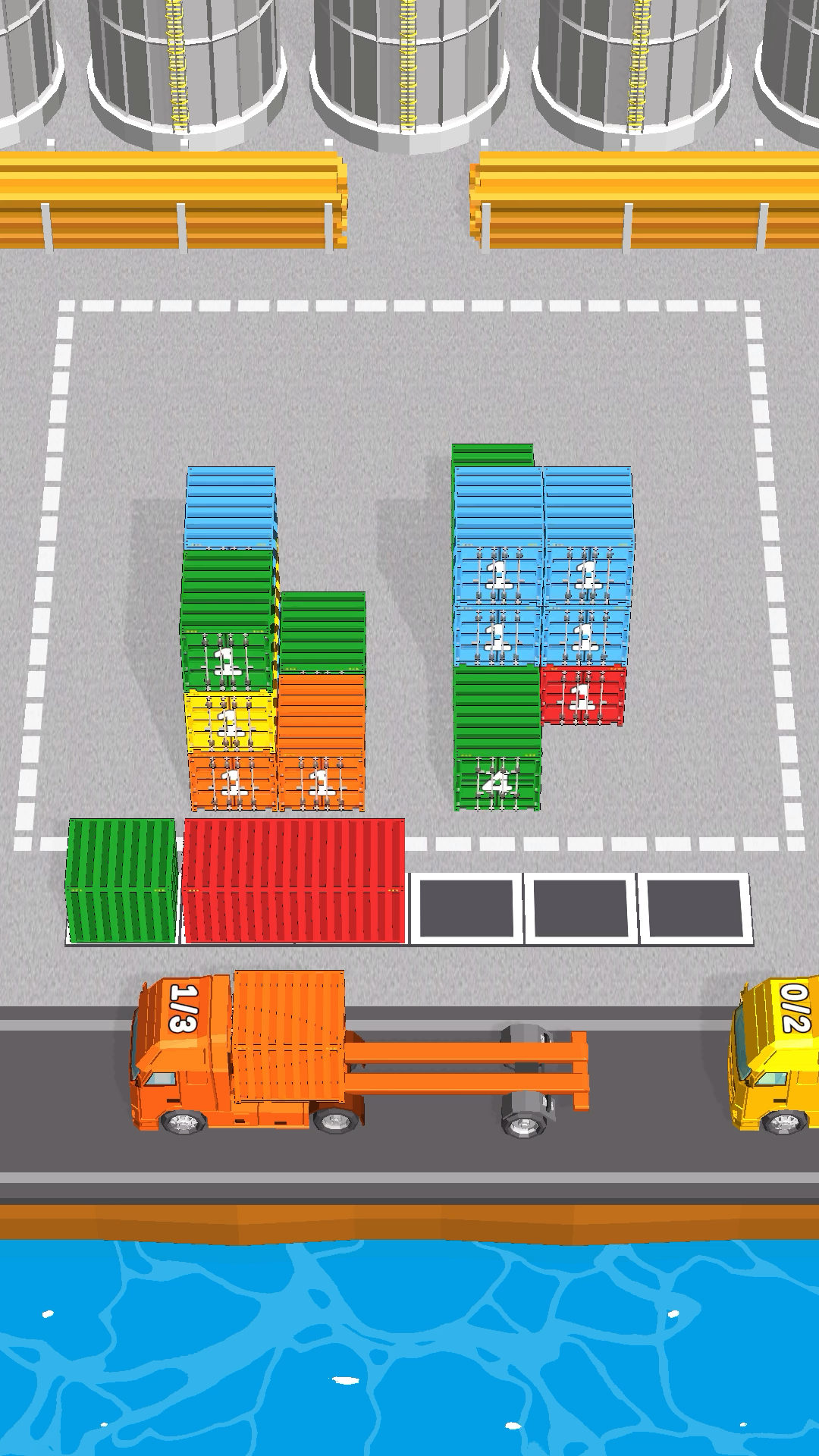The height and width of the screenshot is (1456, 819).
Task: Select the green container marked 4
Action: [497, 781]
